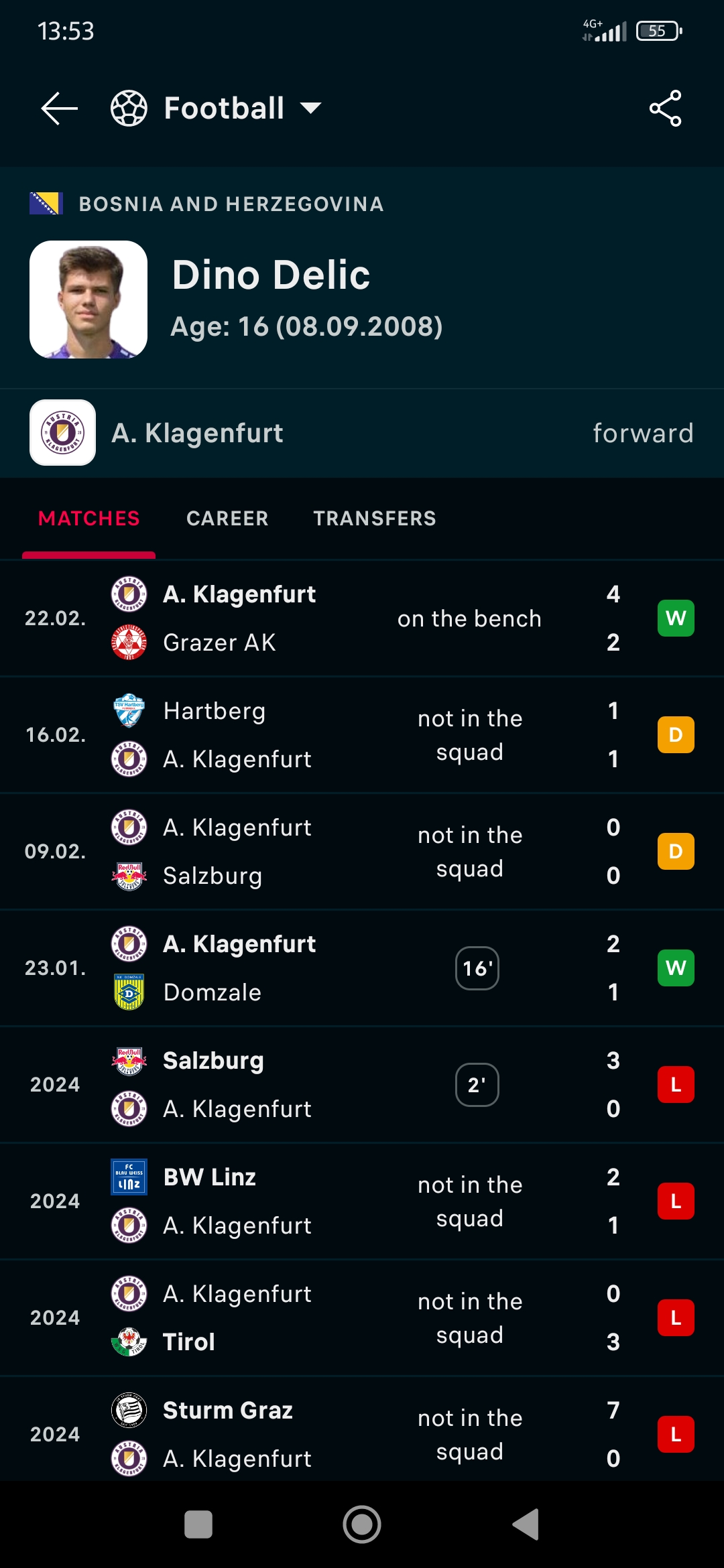Tap the system home button
The image size is (724, 1568).
click(362, 1524)
